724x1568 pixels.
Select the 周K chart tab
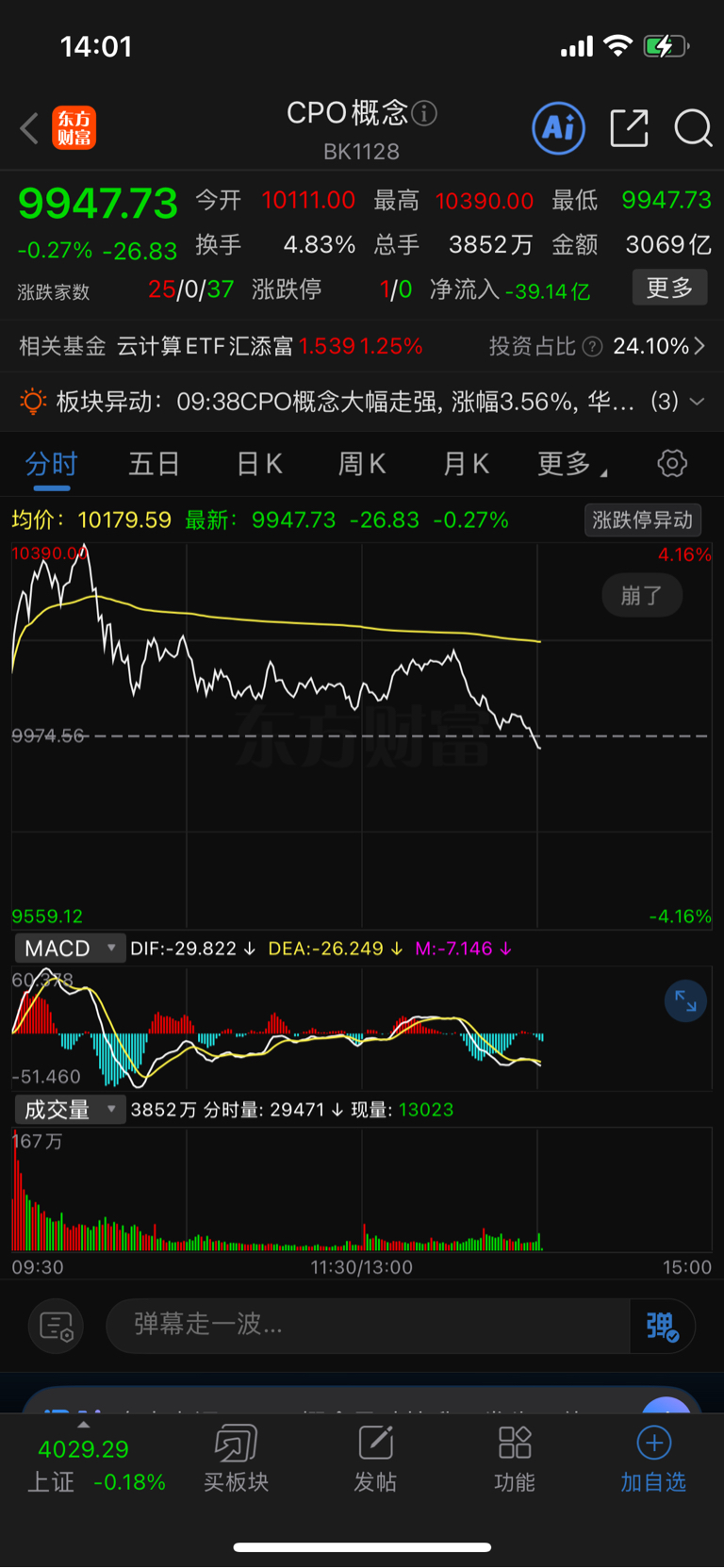coord(362,464)
